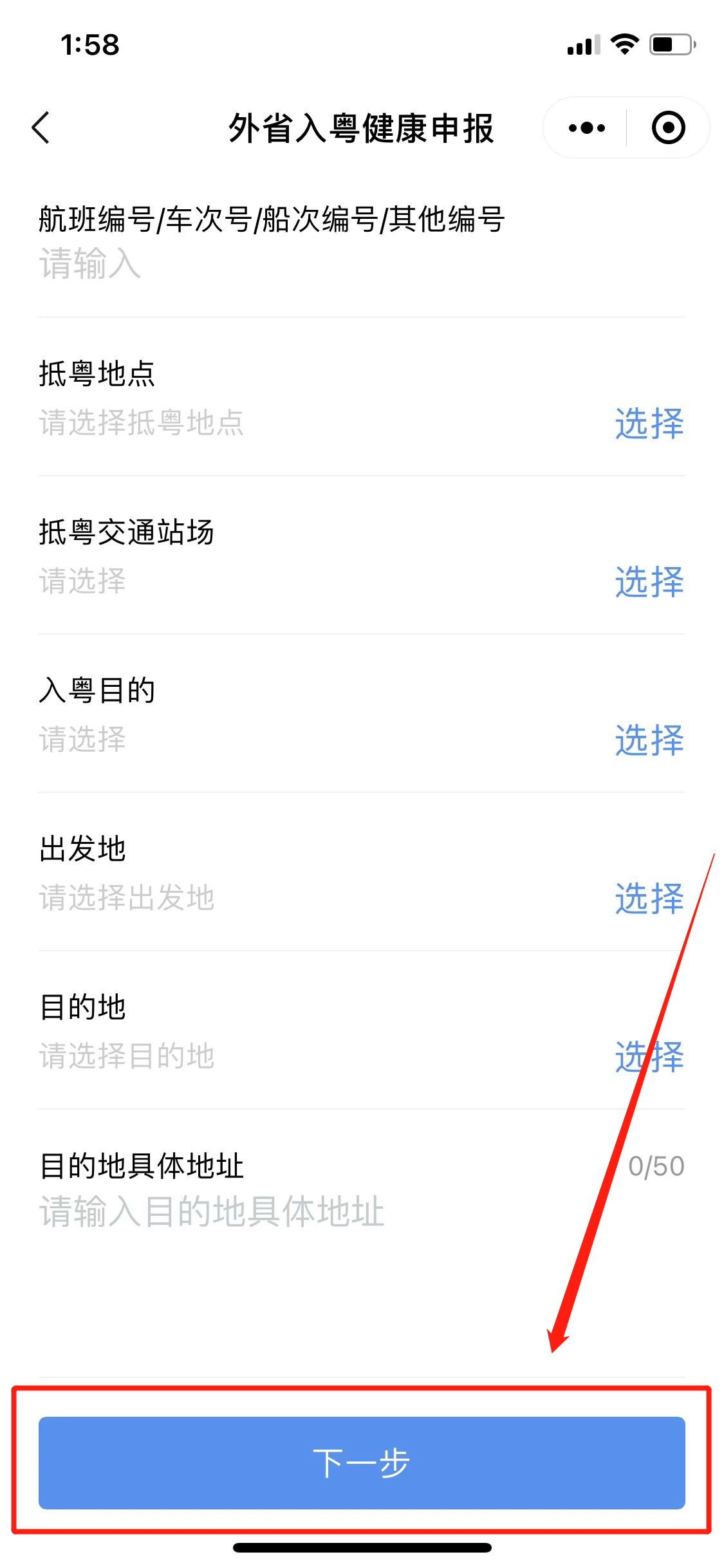Viewport: 724px width, 1568px height.
Task: Choose 抵粤交通站场 transport station
Action: coord(649,582)
